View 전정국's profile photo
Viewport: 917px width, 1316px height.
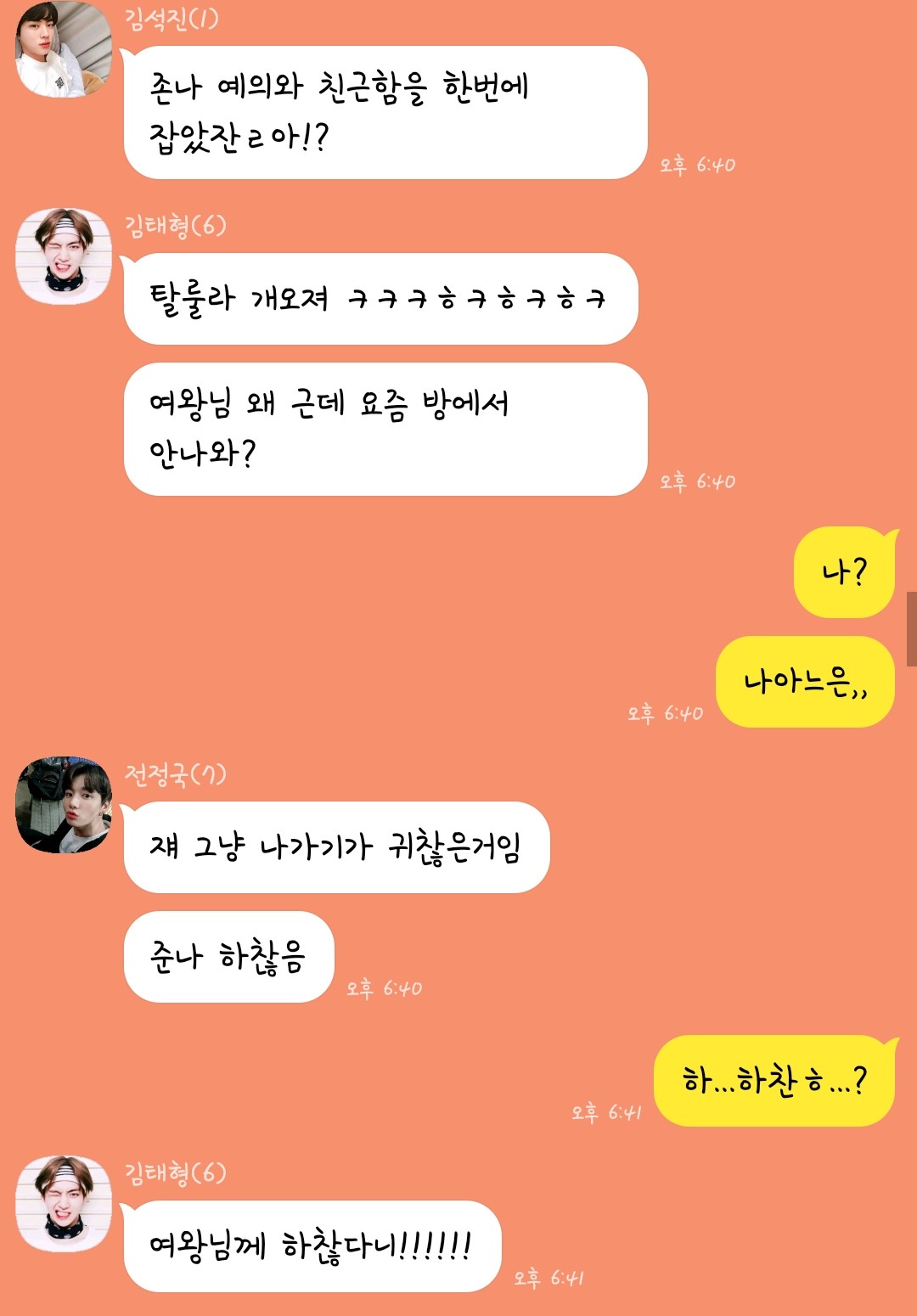pyautogui.click(x=64, y=805)
